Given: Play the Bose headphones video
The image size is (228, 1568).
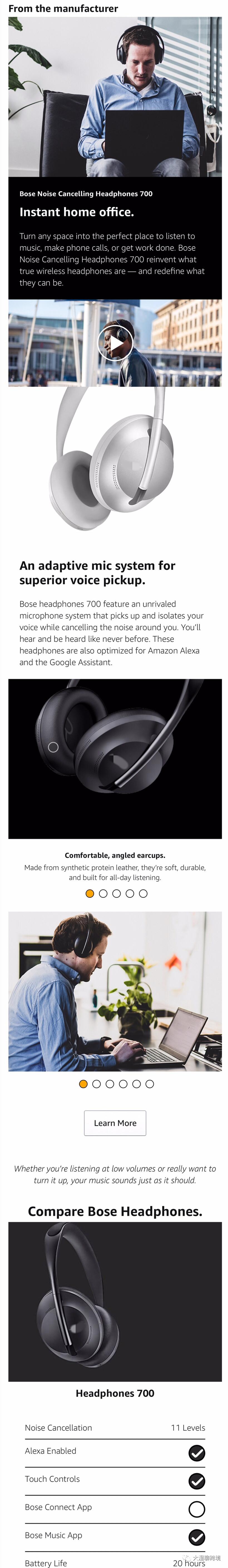Looking at the screenshot, I should tap(115, 343).
